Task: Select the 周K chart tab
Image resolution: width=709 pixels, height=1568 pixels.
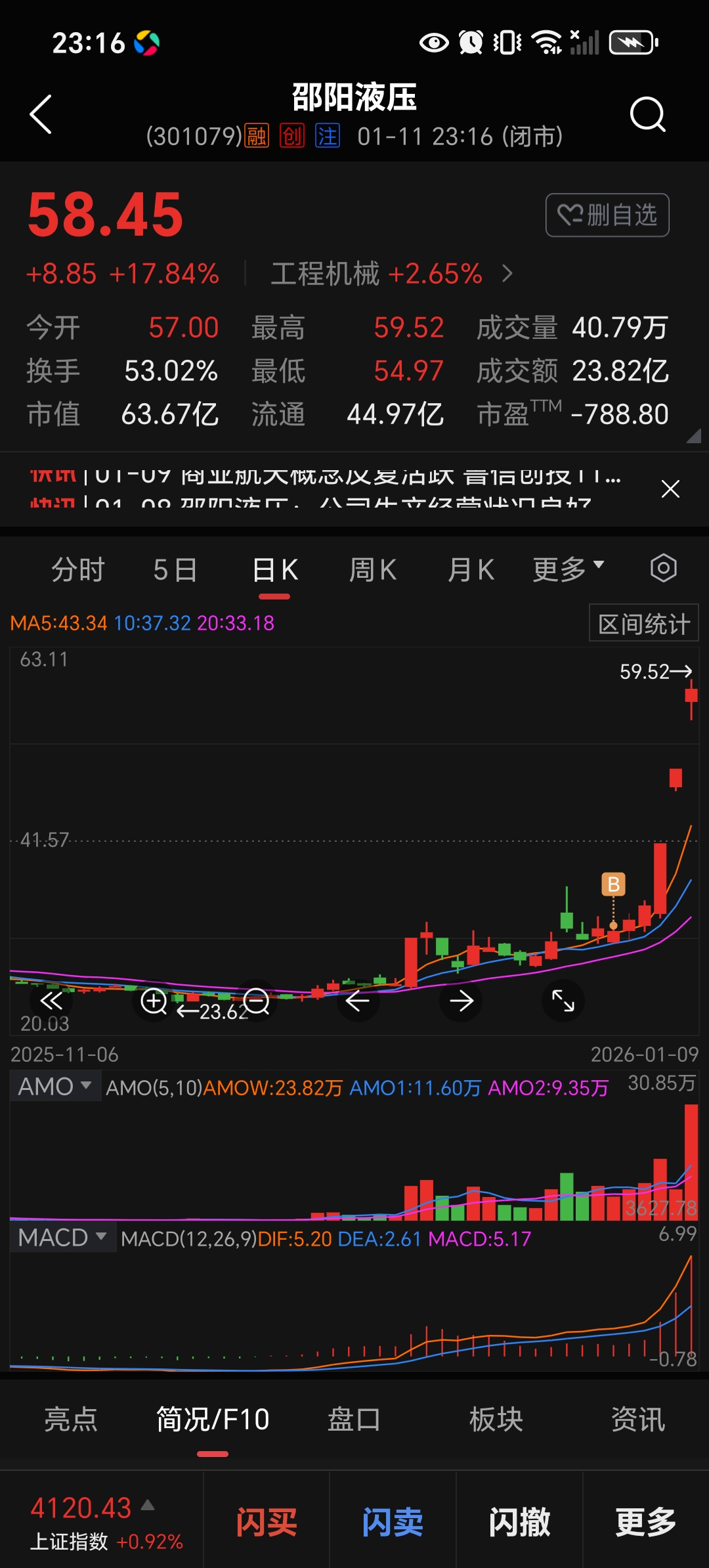Action: (372, 569)
